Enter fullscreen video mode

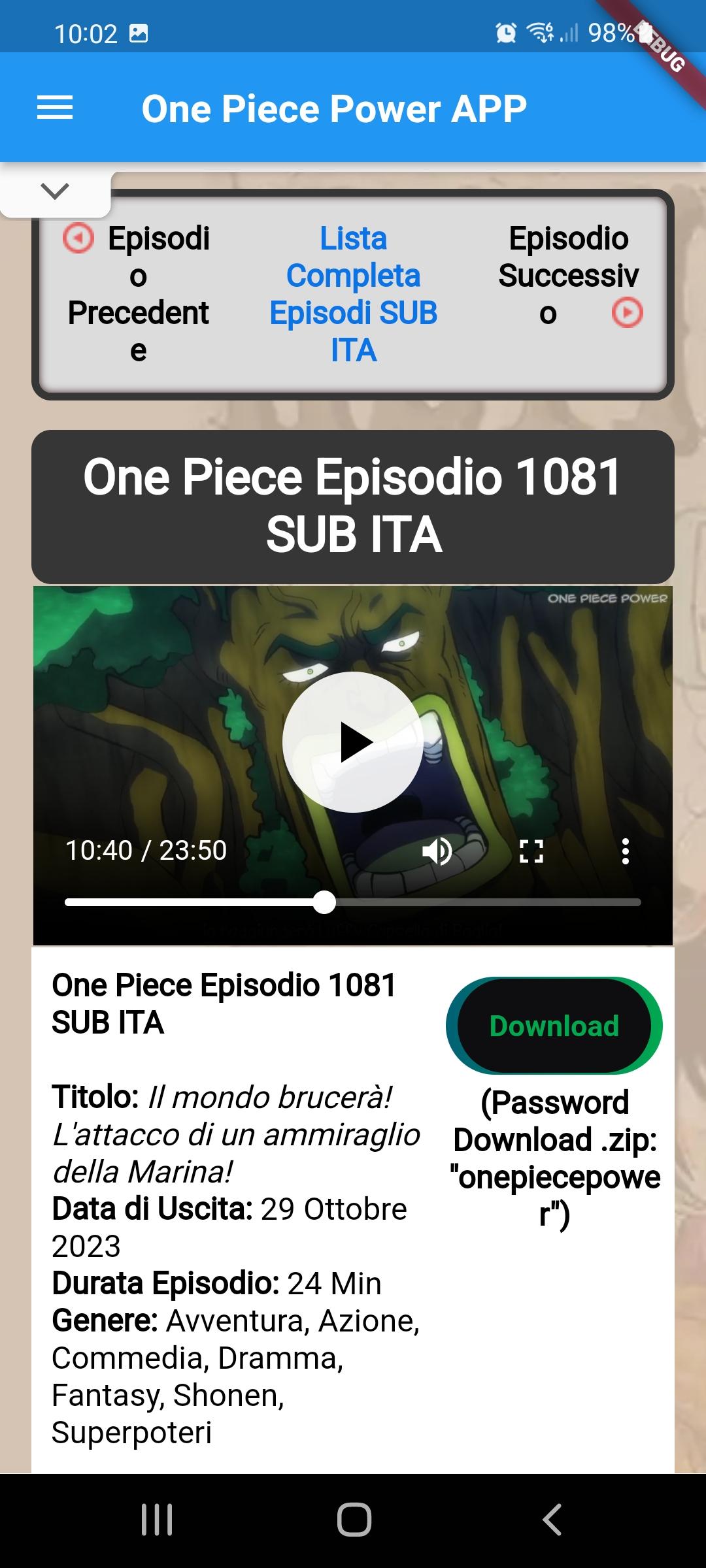[531, 851]
